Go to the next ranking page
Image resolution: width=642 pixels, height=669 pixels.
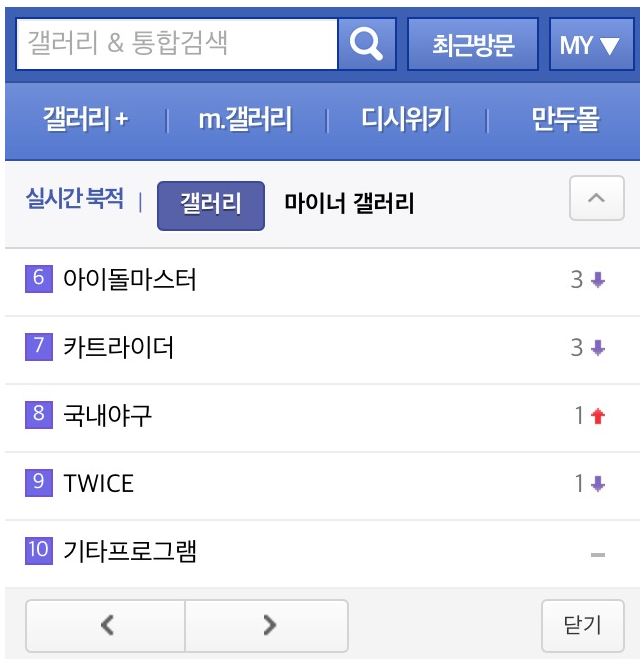pos(267,626)
